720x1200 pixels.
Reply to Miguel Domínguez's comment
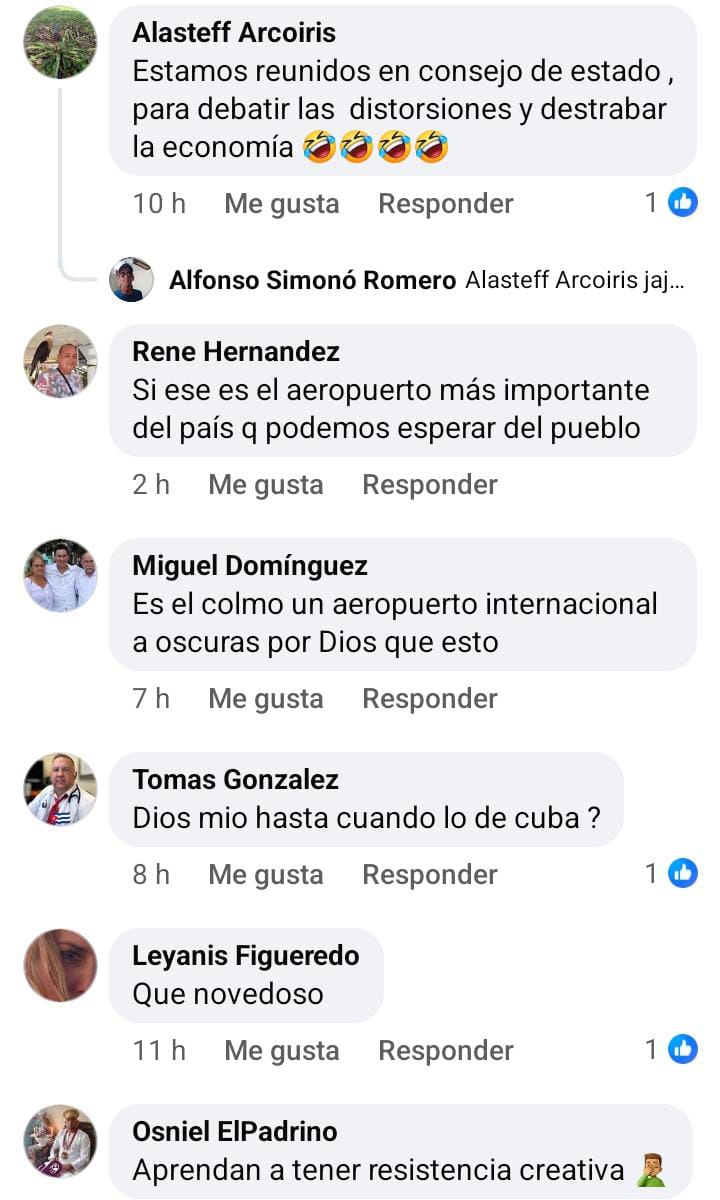(x=429, y=699)
